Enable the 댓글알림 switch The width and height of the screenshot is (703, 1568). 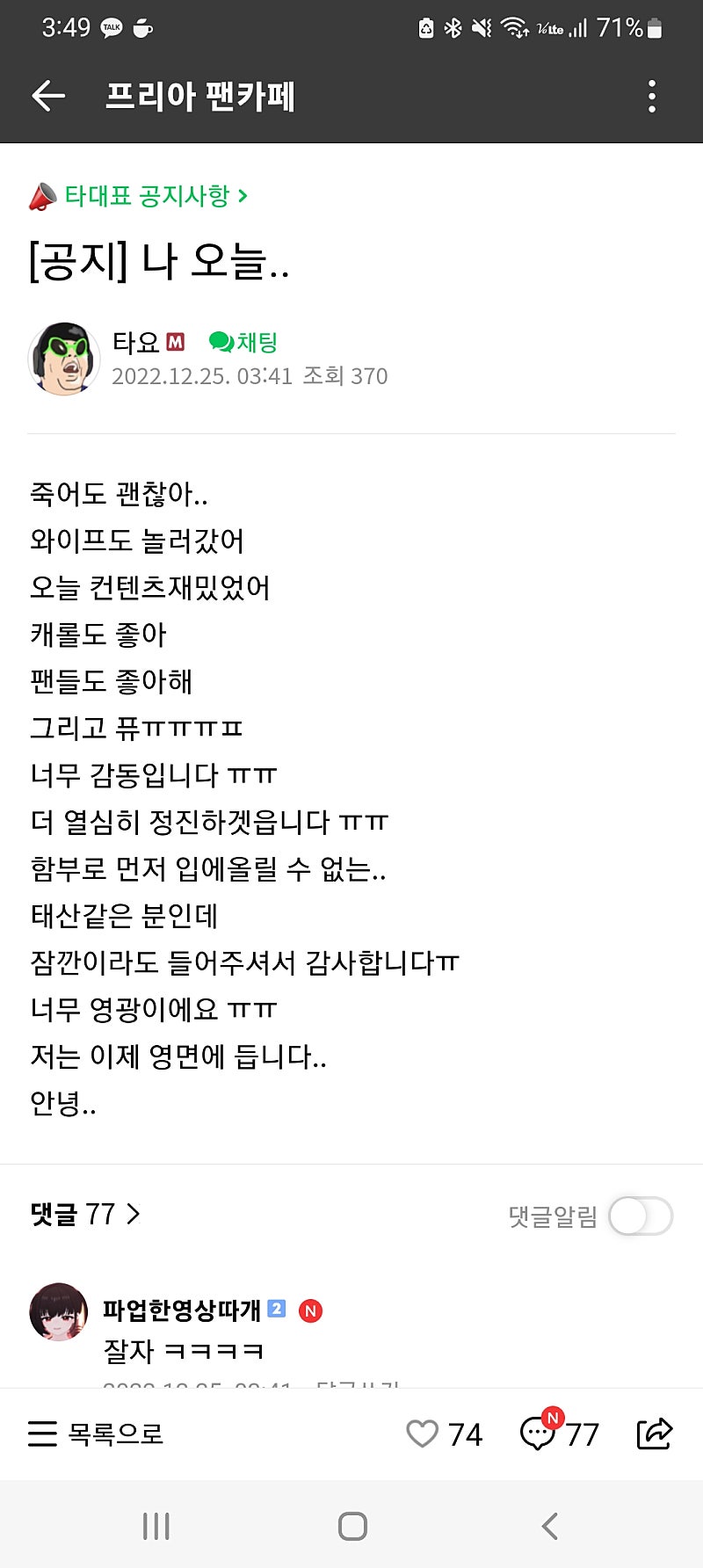[641, 1216]
